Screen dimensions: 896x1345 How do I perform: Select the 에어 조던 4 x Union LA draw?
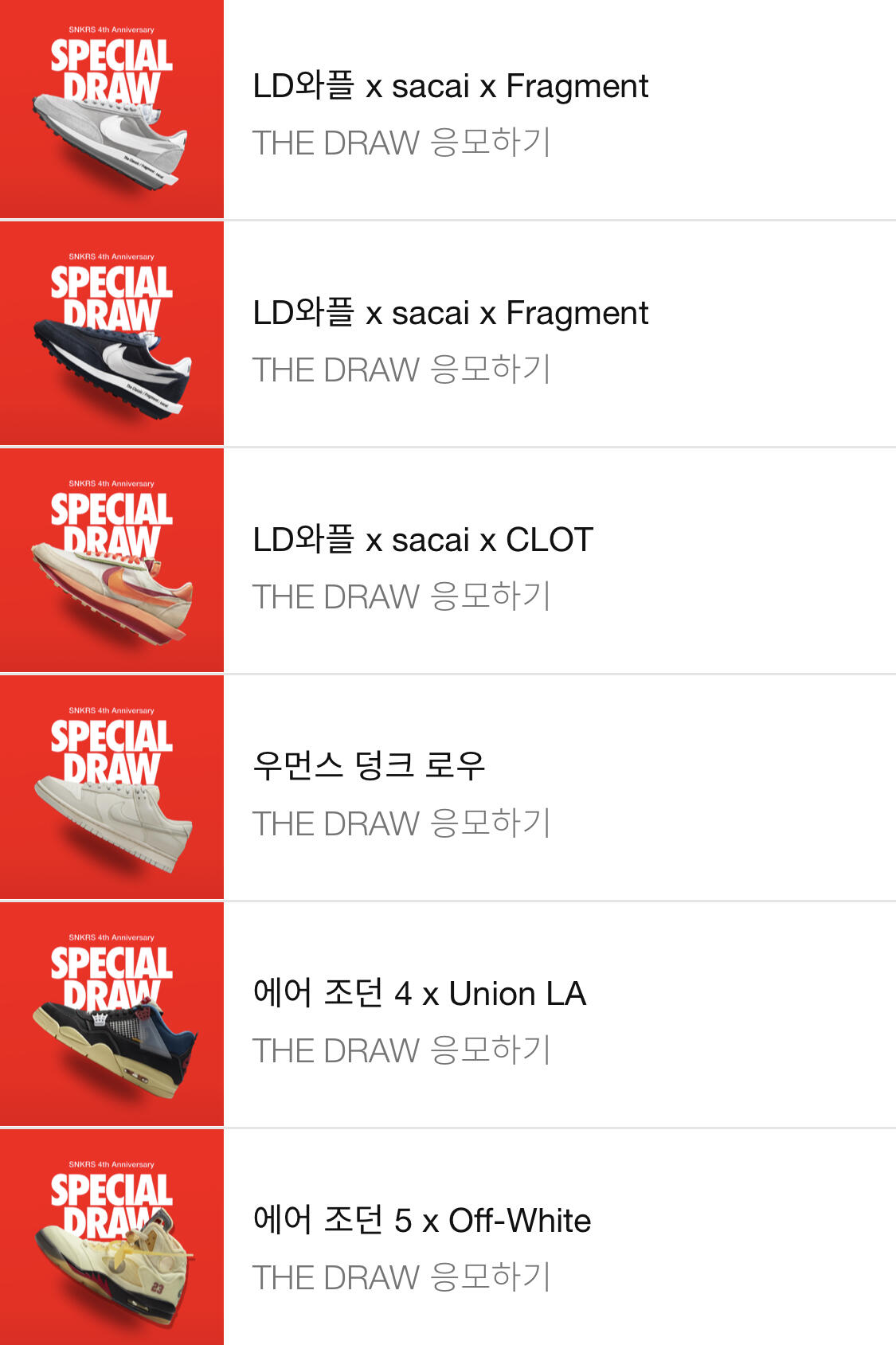tap(448, 1015)
